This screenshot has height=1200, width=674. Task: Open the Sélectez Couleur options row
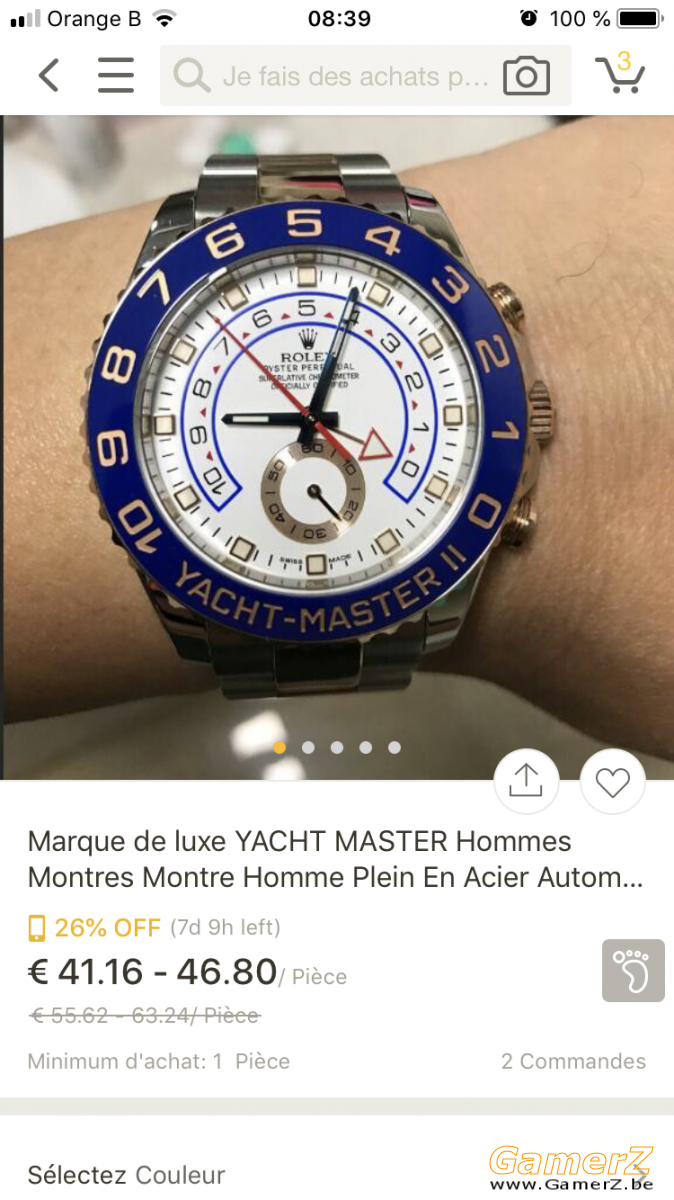337,1174
